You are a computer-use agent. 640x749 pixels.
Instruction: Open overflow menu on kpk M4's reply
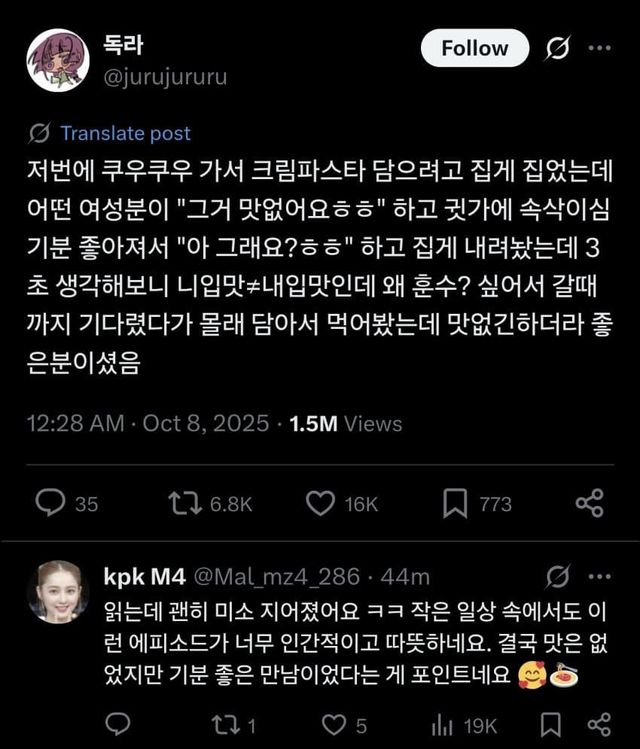599,577
